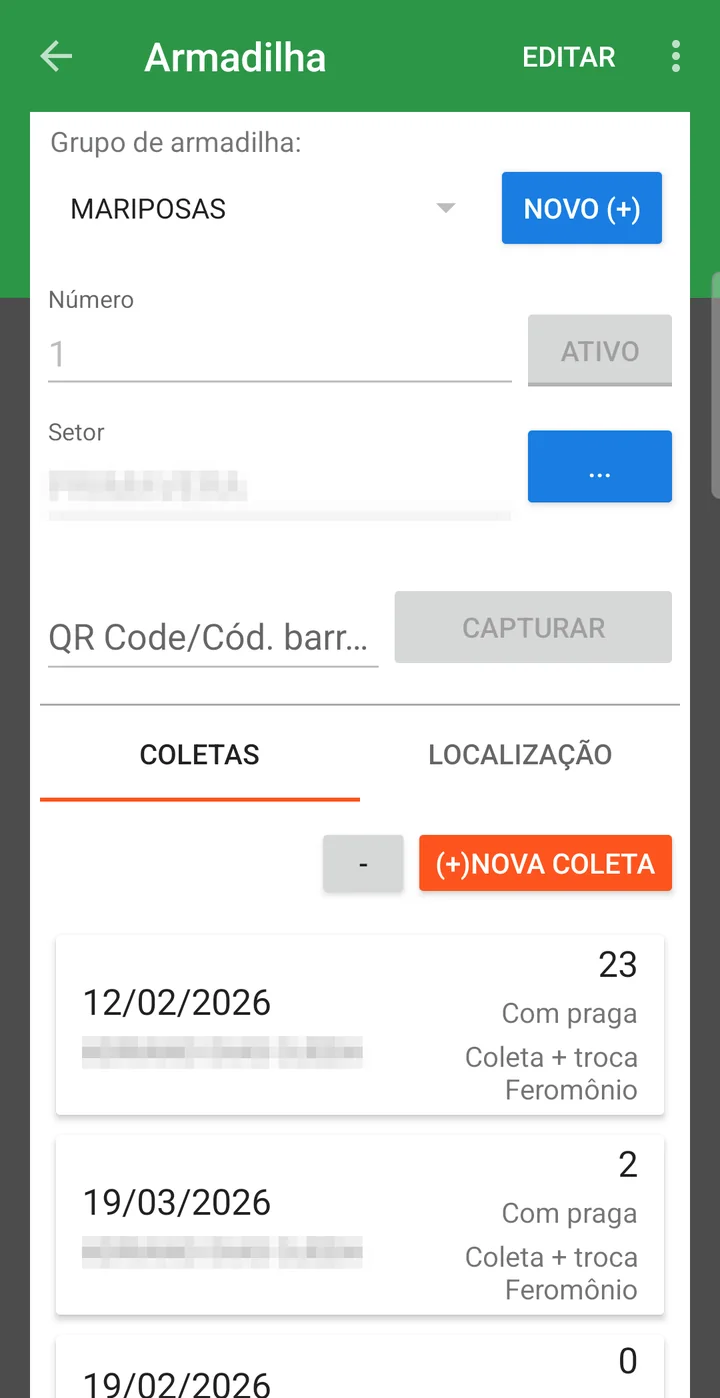Open the 19/03/2026 collection card

pos(360,1225)
